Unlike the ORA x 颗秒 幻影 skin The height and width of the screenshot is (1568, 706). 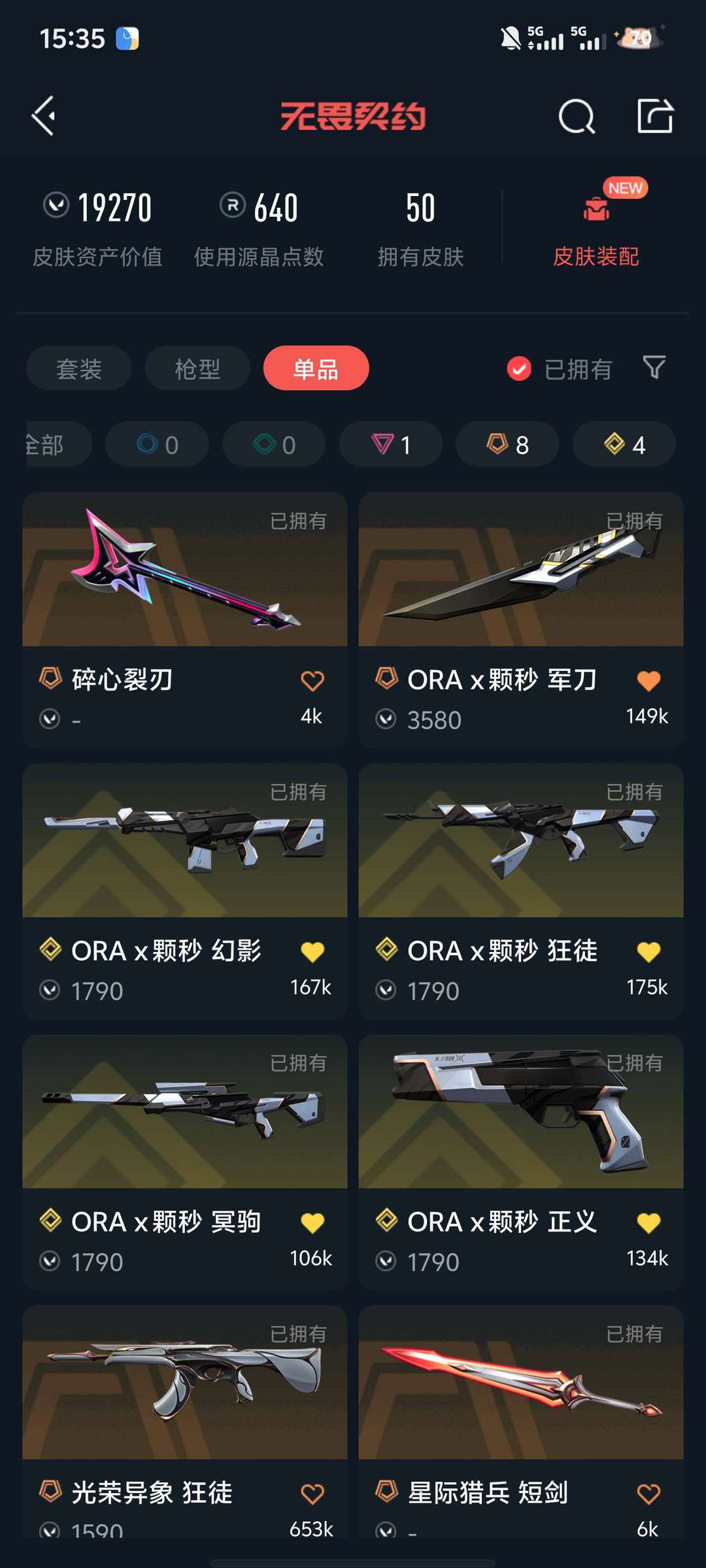312,952
